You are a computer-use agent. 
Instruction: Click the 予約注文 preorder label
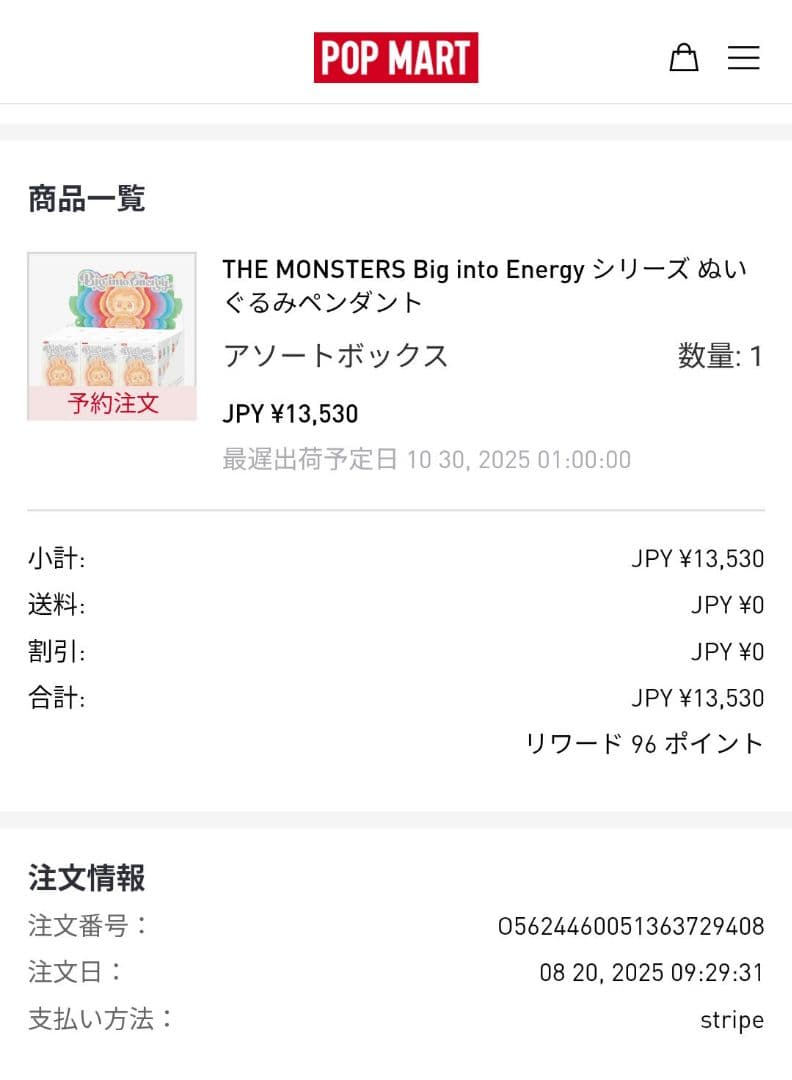pyautogui.click(x=111, y=404)
